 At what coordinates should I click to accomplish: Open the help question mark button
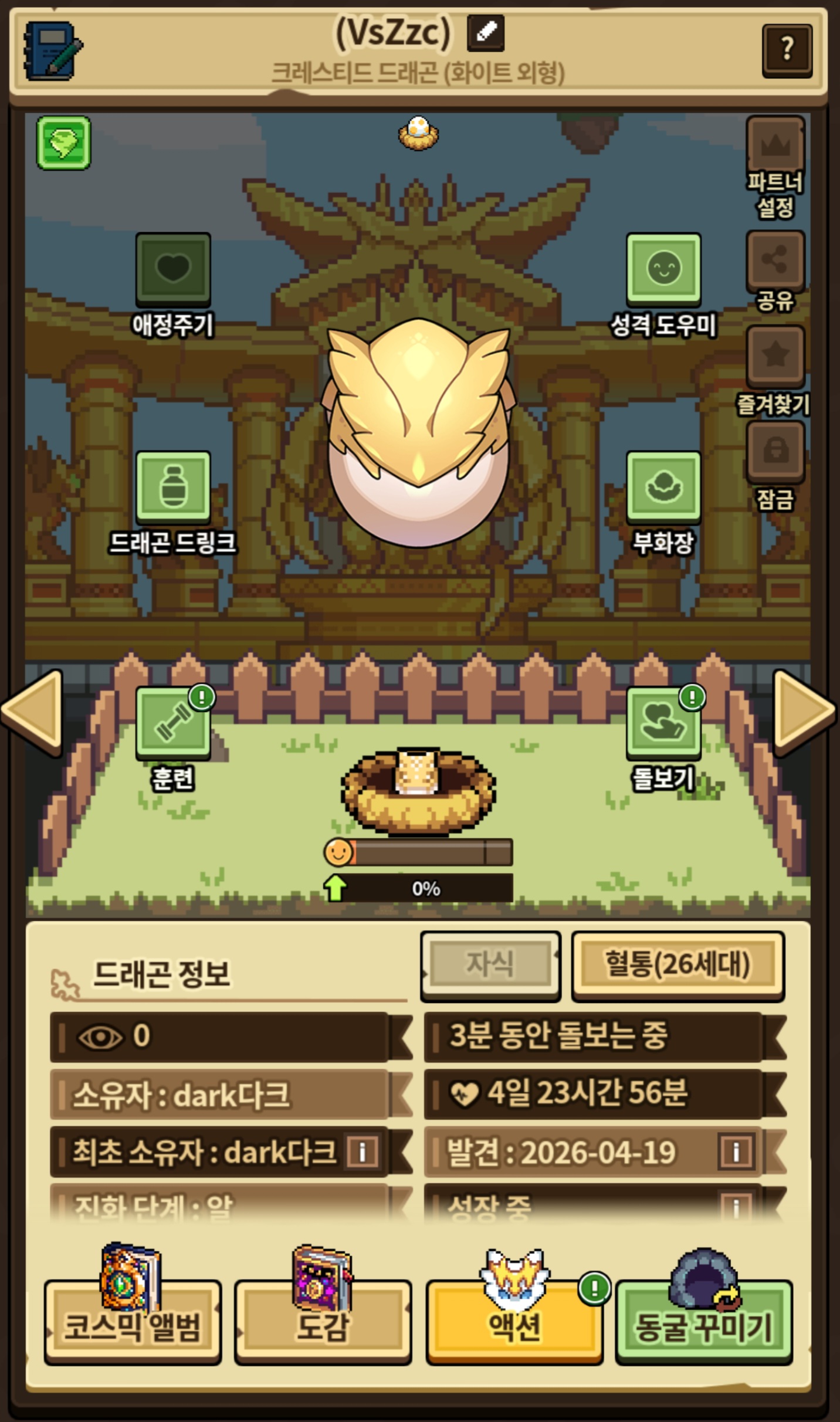coord(787,50)
